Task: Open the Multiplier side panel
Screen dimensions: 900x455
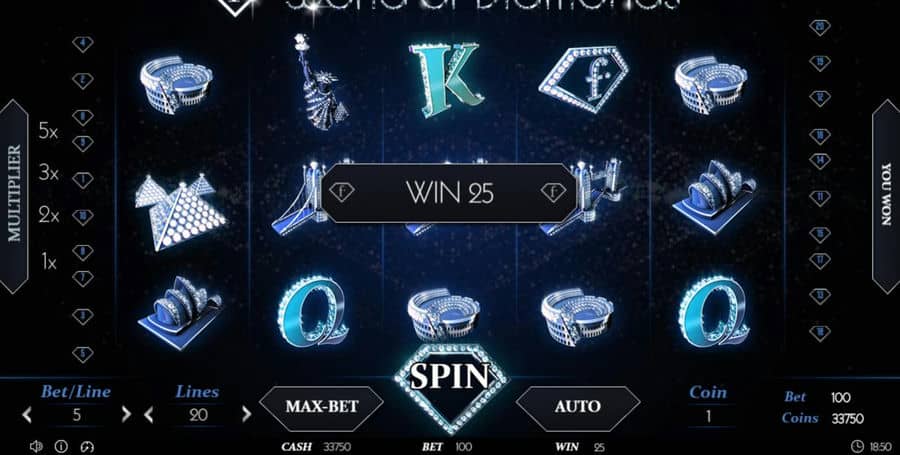Action: (15, 193)
